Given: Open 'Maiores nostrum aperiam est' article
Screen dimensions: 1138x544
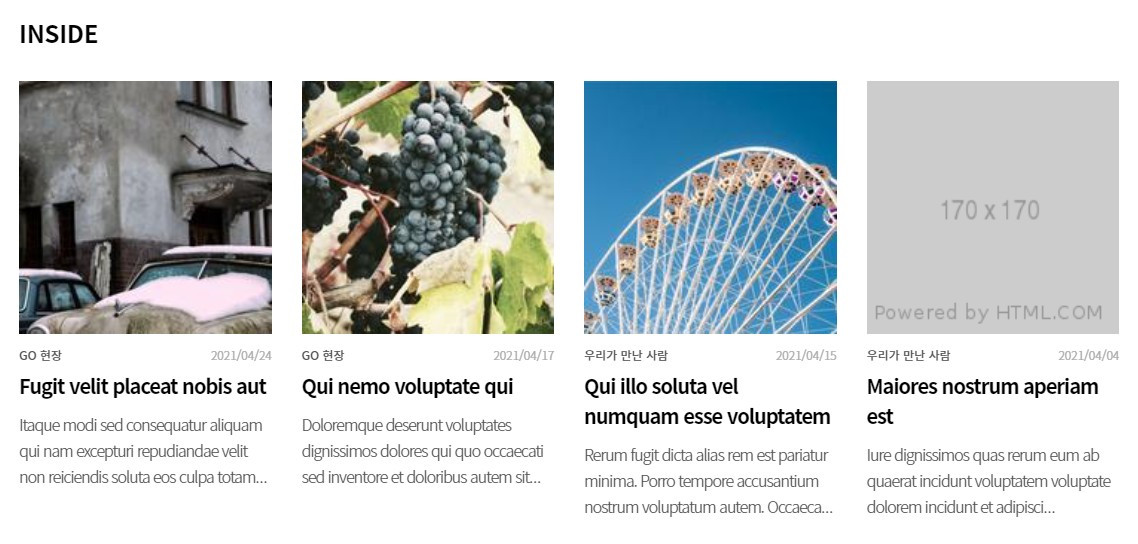Looking at the screenshot, I should click(982, 401).
